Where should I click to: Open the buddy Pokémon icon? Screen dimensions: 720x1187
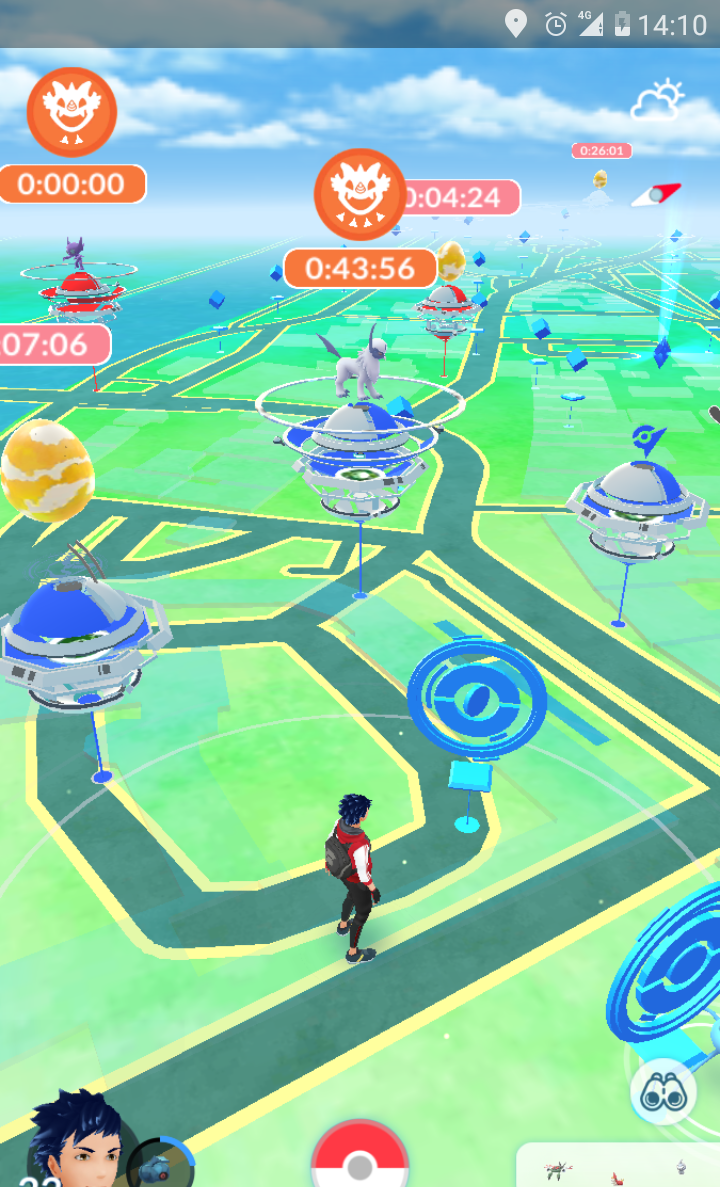click(157, 1163)
